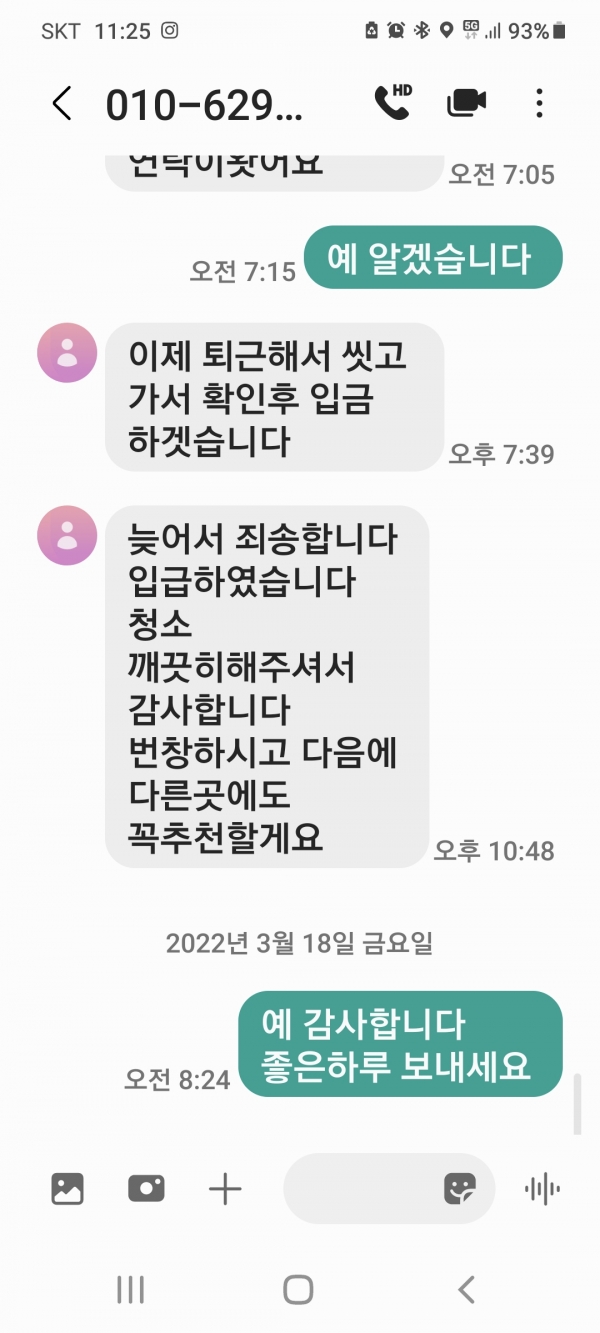Record a voice message
Viewport: 600px width, 1333px height.
[542, 1188]
